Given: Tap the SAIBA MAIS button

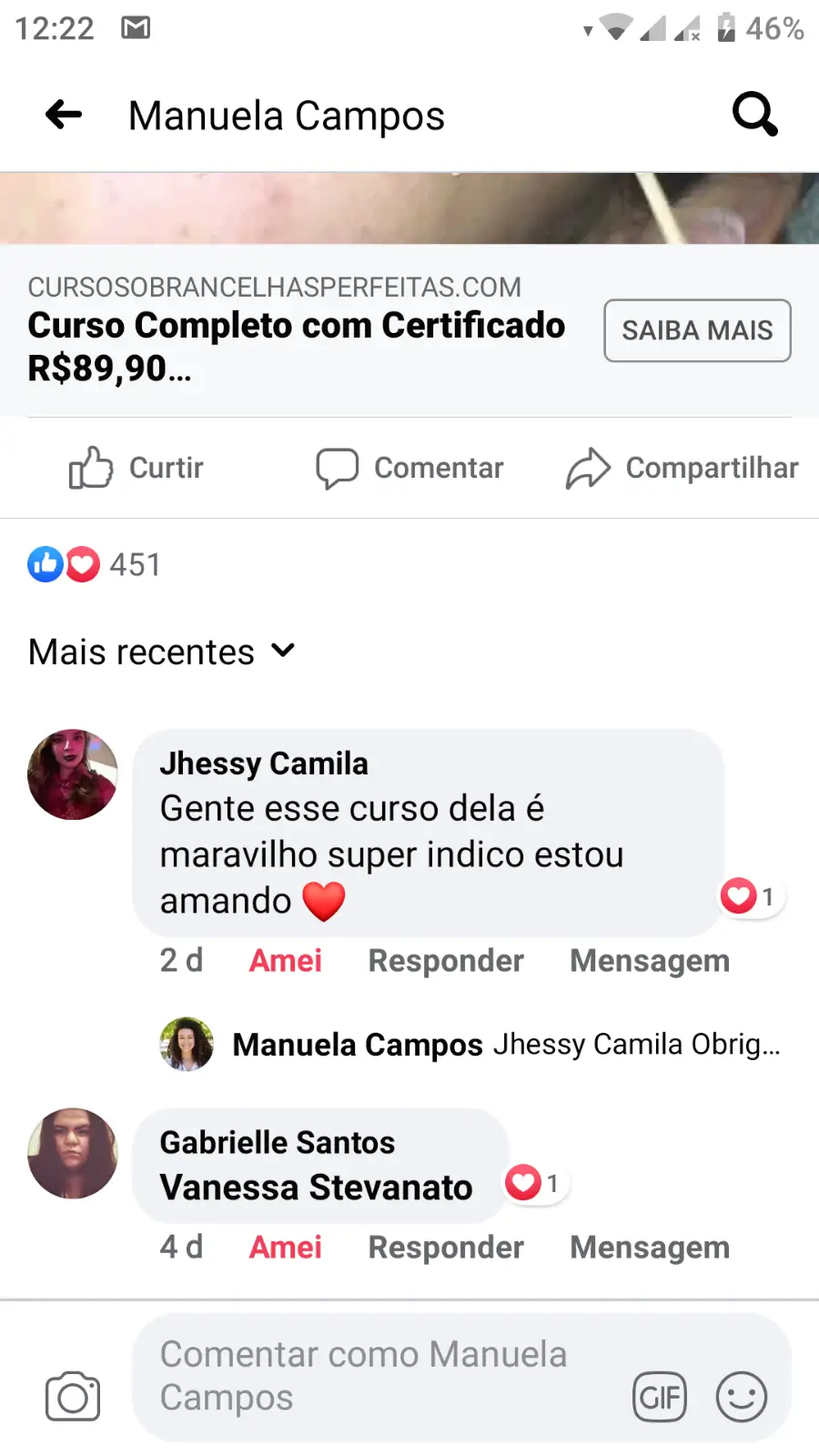Looking at the screenshot, I should [697, 330].
